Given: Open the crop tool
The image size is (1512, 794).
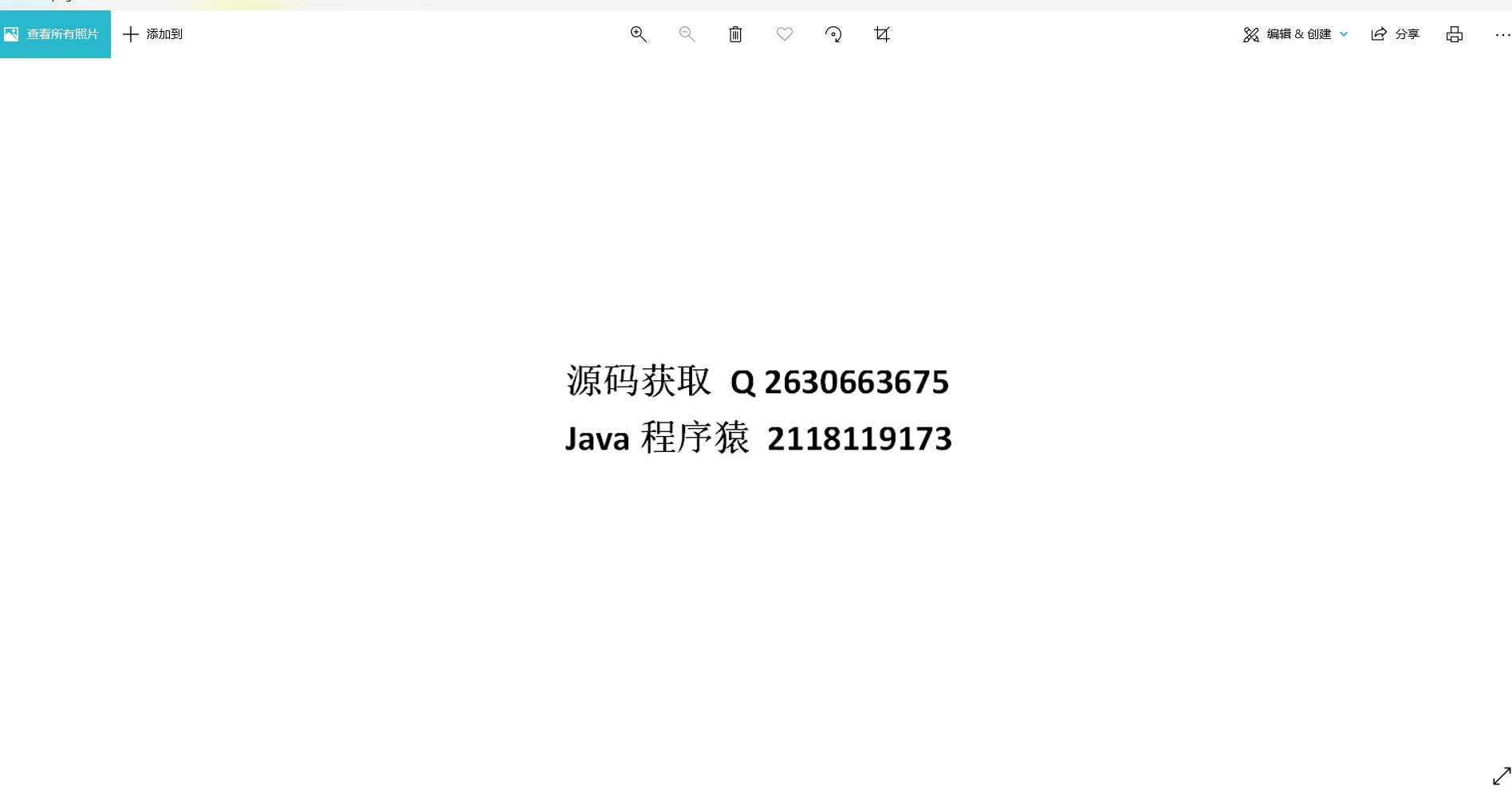Looking at the screenshot, I should pos(882,34).
